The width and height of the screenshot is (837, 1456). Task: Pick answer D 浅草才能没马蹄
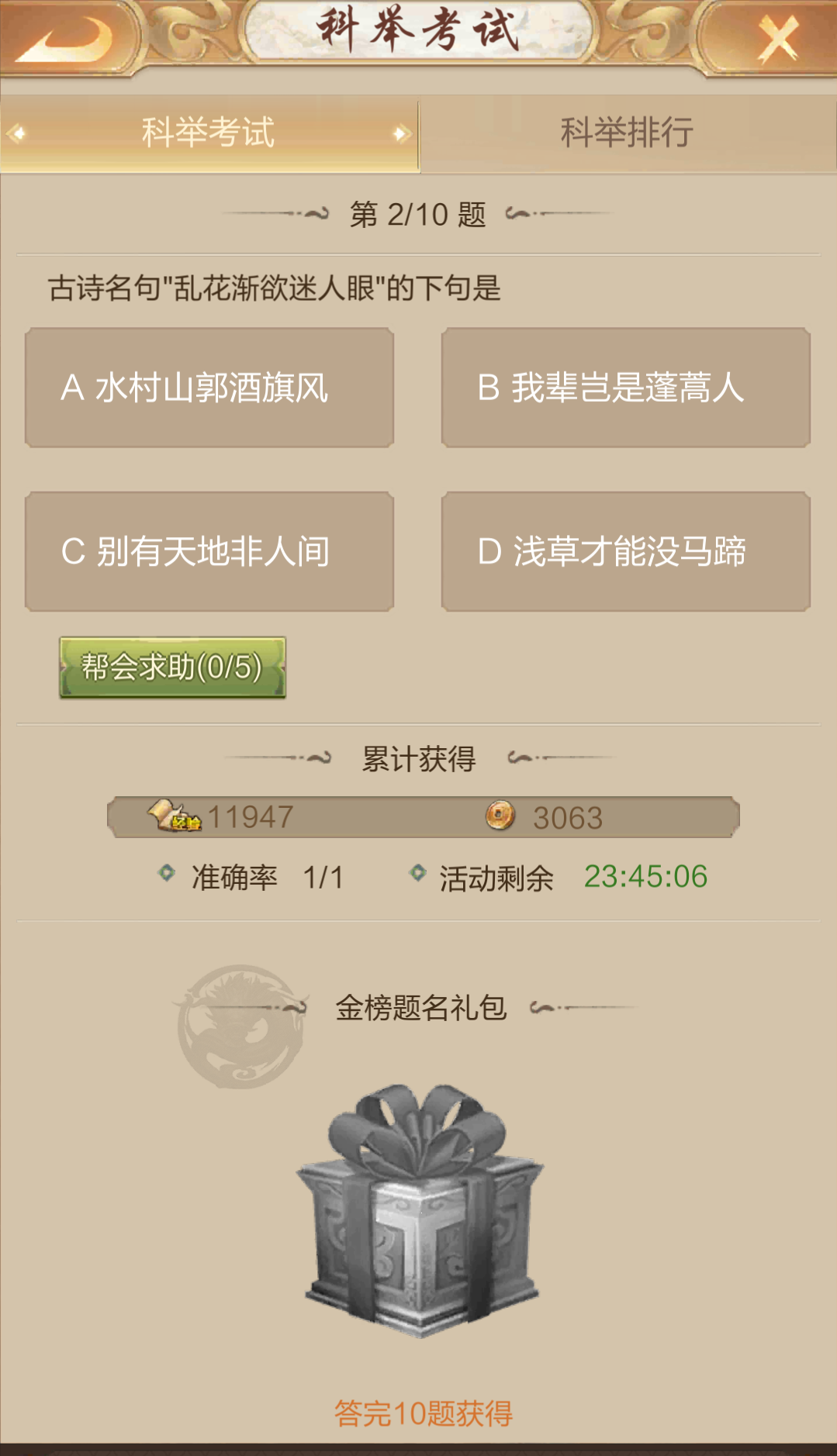click(625, 551)
